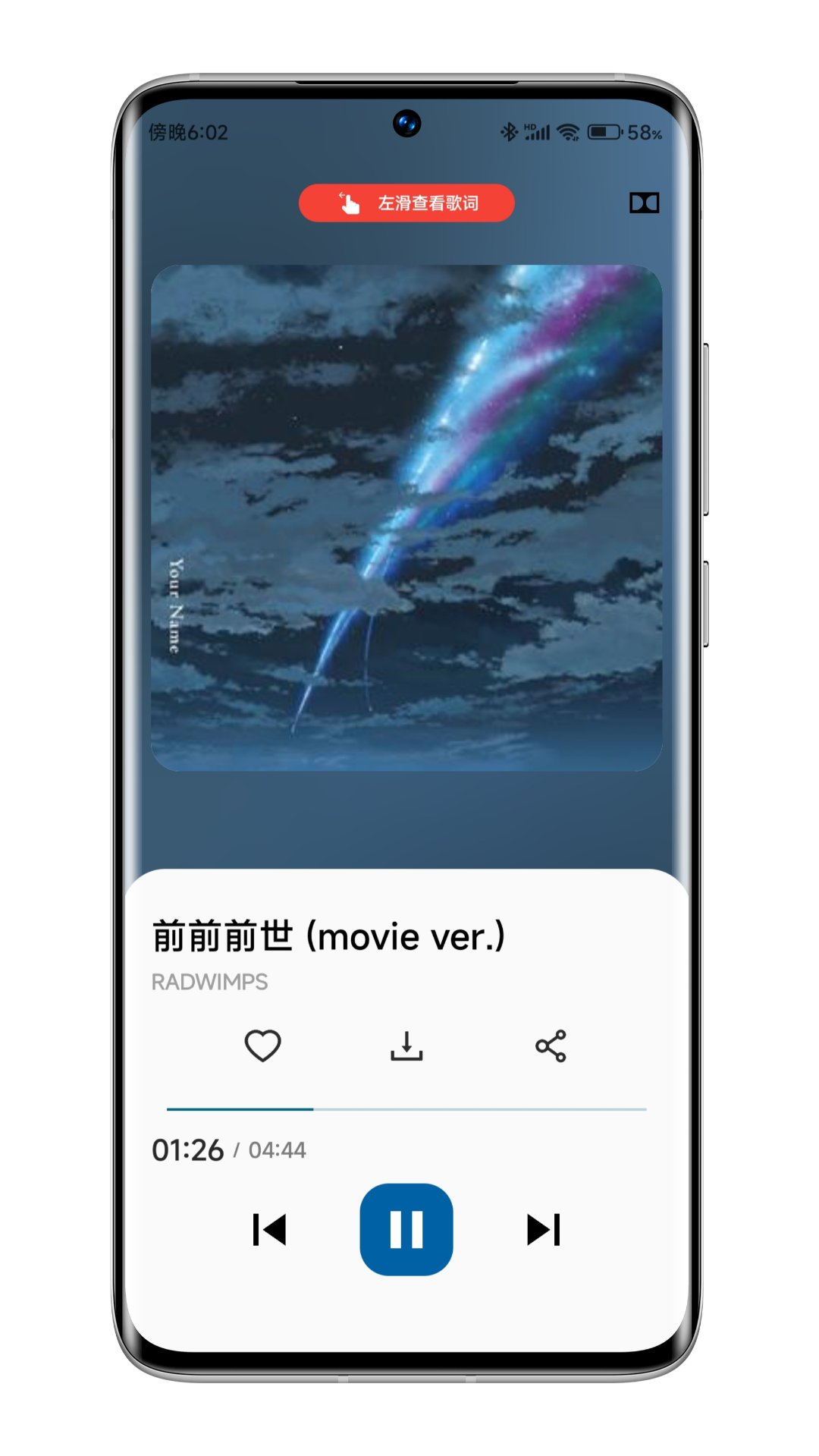Viewport: 819px width, 1456px height.
Task: Like the song with the heart icon
Action: [262, 1046]
